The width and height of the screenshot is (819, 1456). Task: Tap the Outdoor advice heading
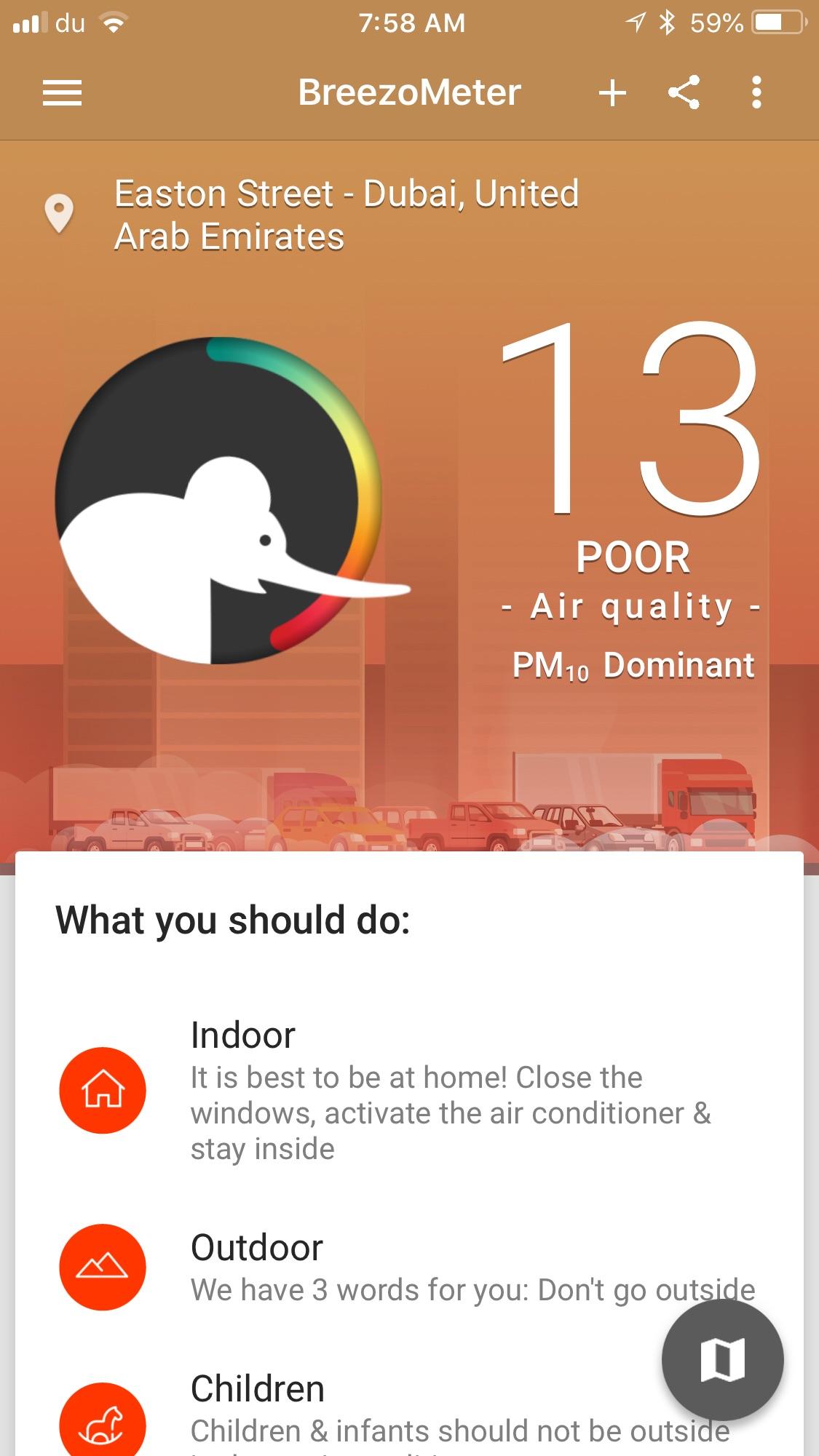pos(256,1246)
